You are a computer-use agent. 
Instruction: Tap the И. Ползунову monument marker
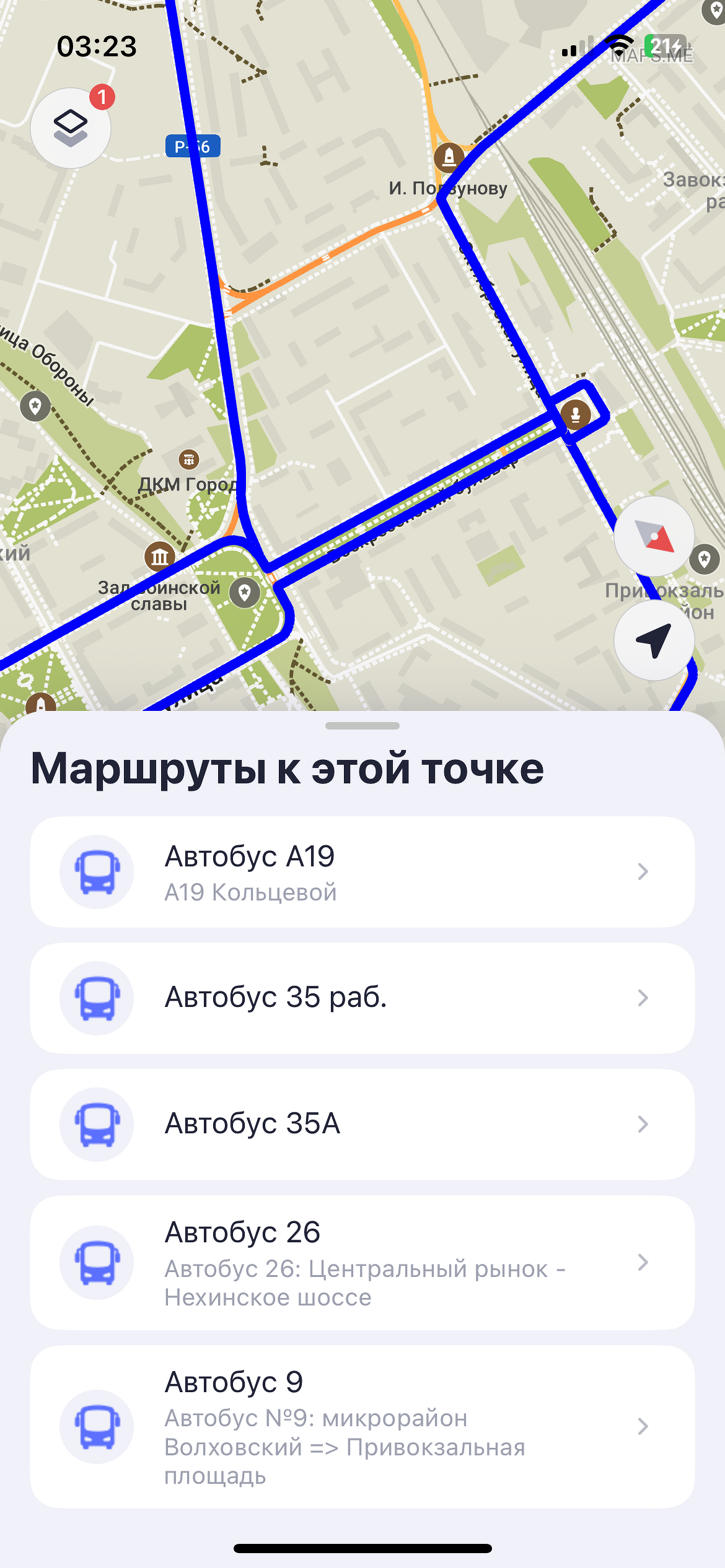[x=449, y=157]
